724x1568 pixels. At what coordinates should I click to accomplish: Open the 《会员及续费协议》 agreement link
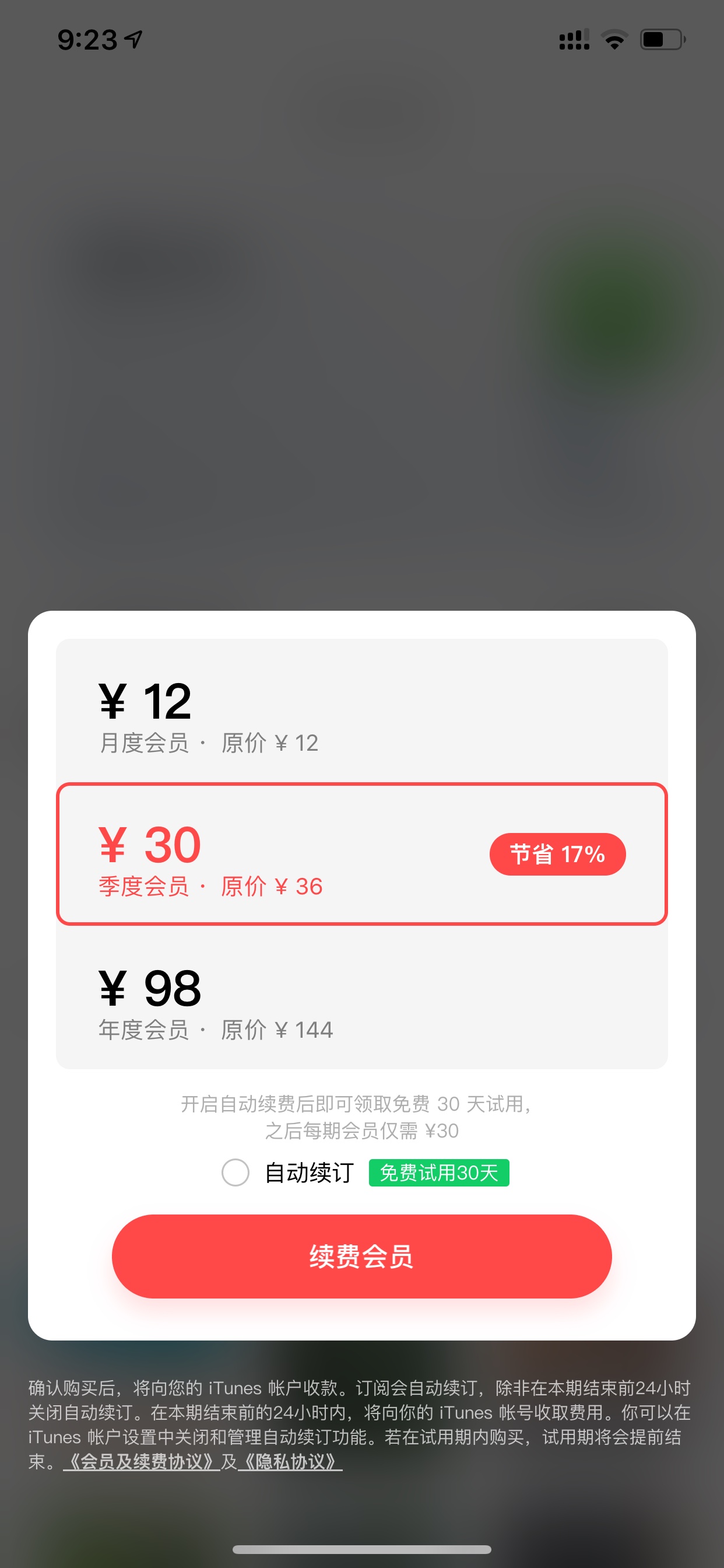tap(141, 1462)
